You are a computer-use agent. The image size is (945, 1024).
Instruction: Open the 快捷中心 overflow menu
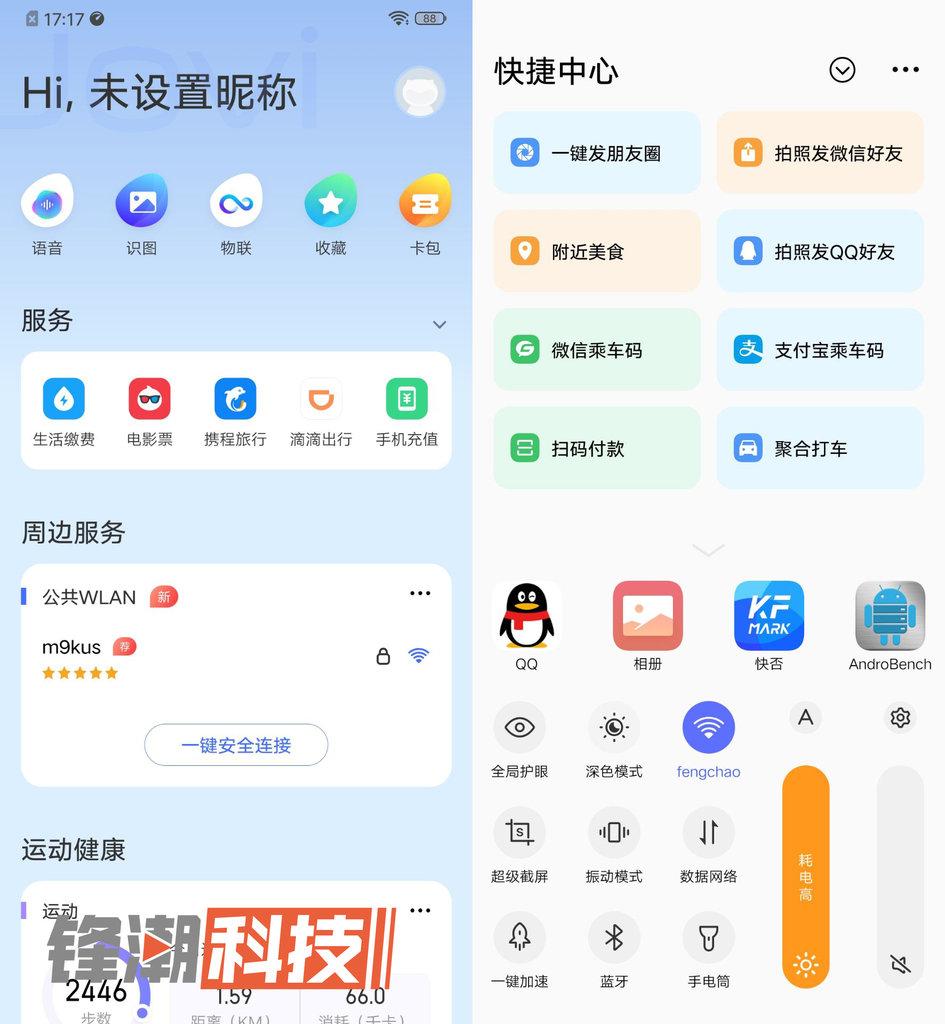pos(905,70)
